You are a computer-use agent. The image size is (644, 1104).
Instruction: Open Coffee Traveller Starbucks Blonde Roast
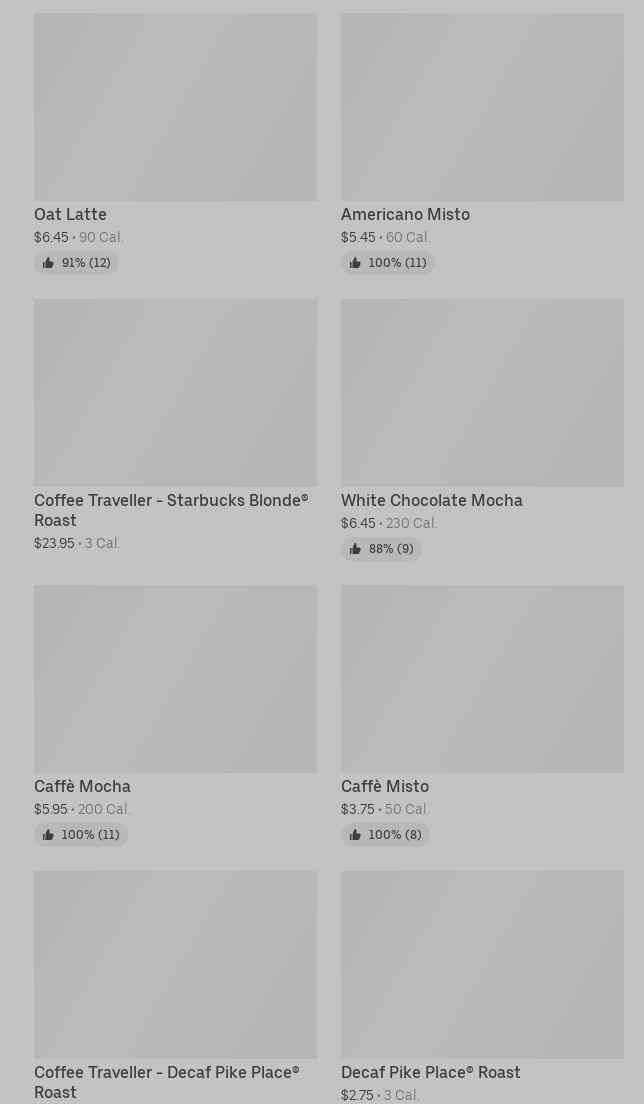point(175,425)
